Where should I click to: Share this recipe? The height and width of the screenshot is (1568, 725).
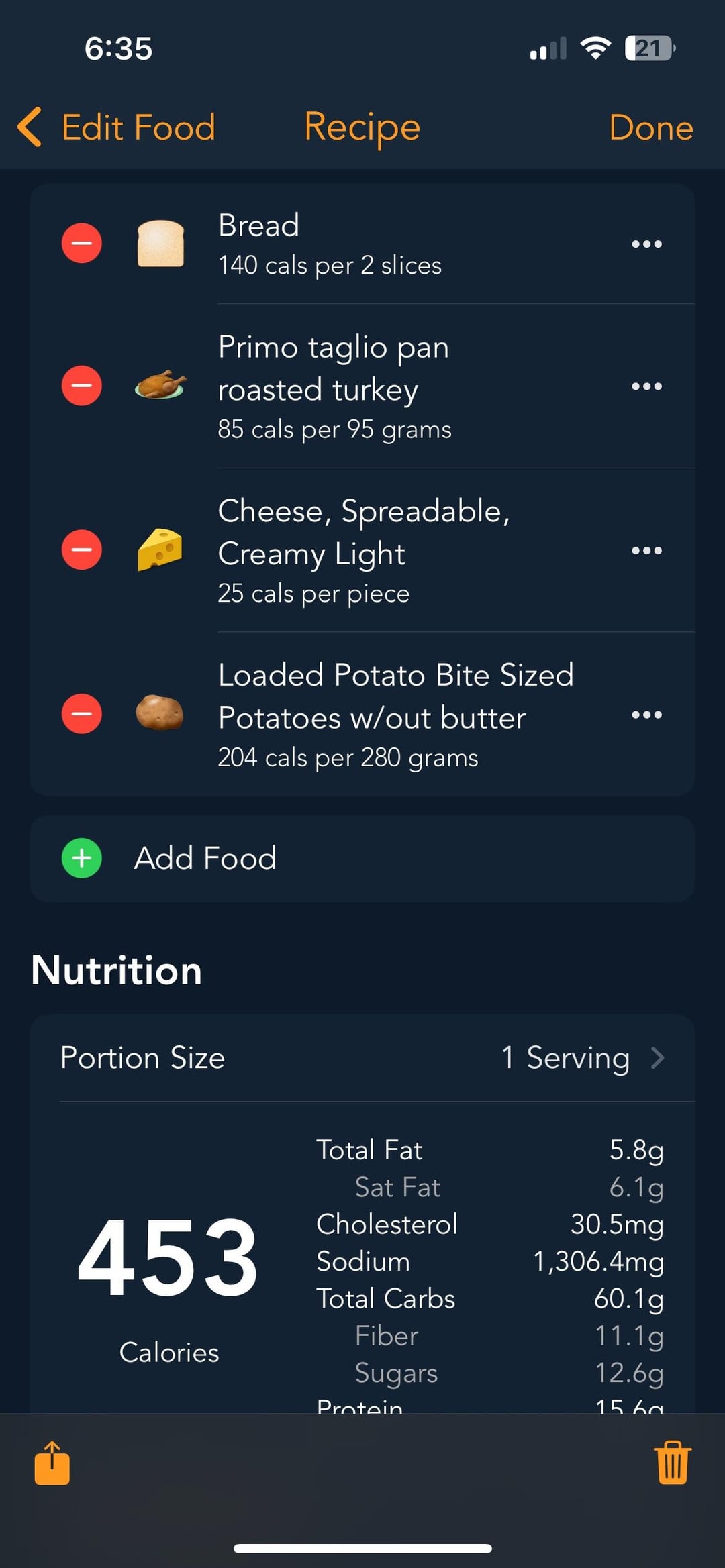pyautogui.click(x=52, y=1463)
